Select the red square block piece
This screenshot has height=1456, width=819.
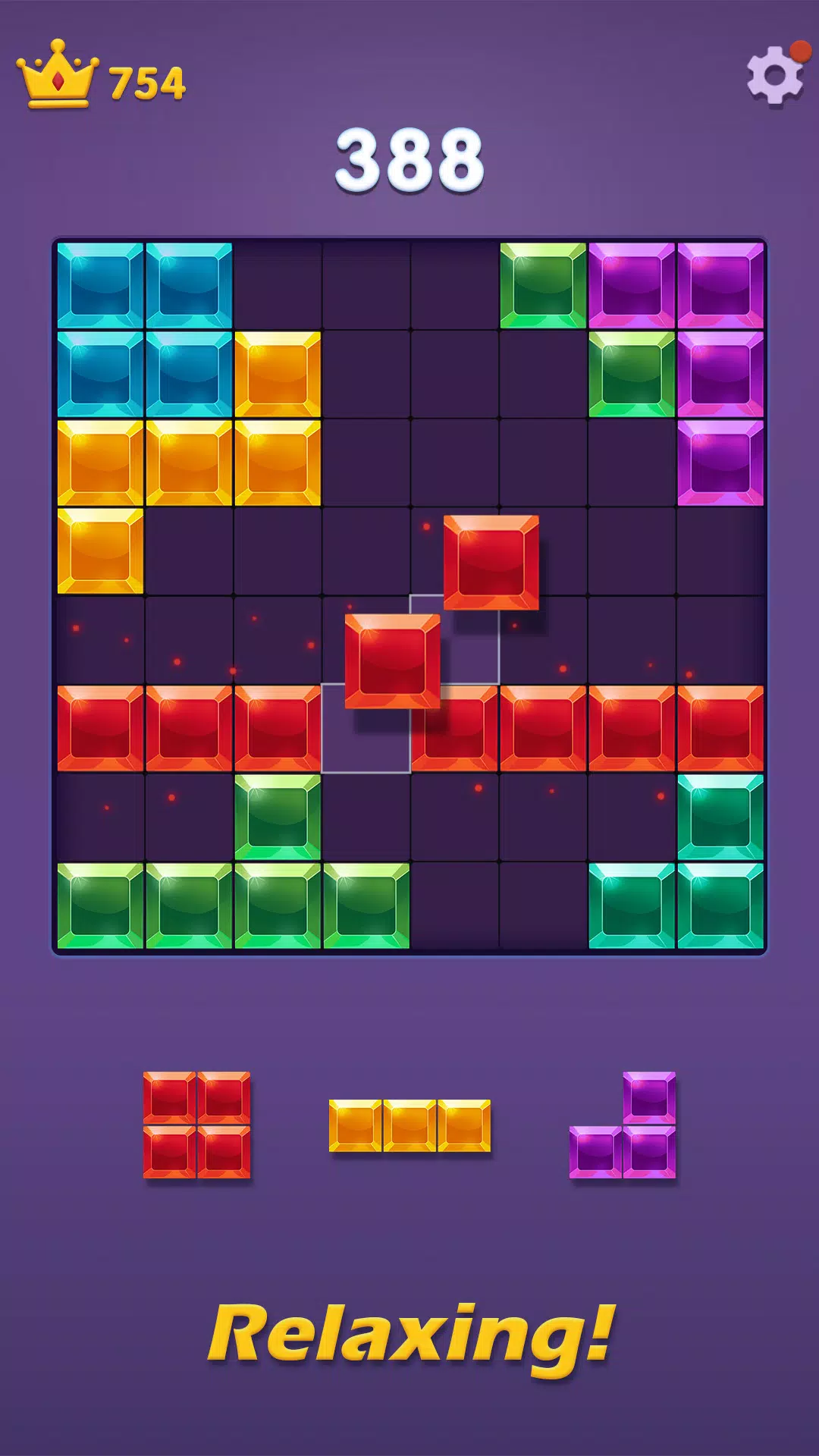[196, 1125]
